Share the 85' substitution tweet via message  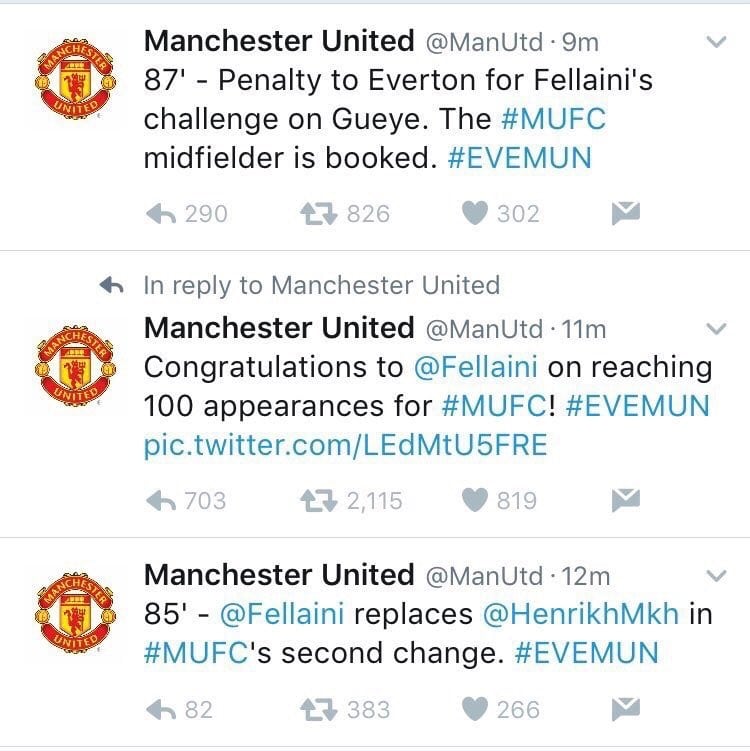(625, 710)
